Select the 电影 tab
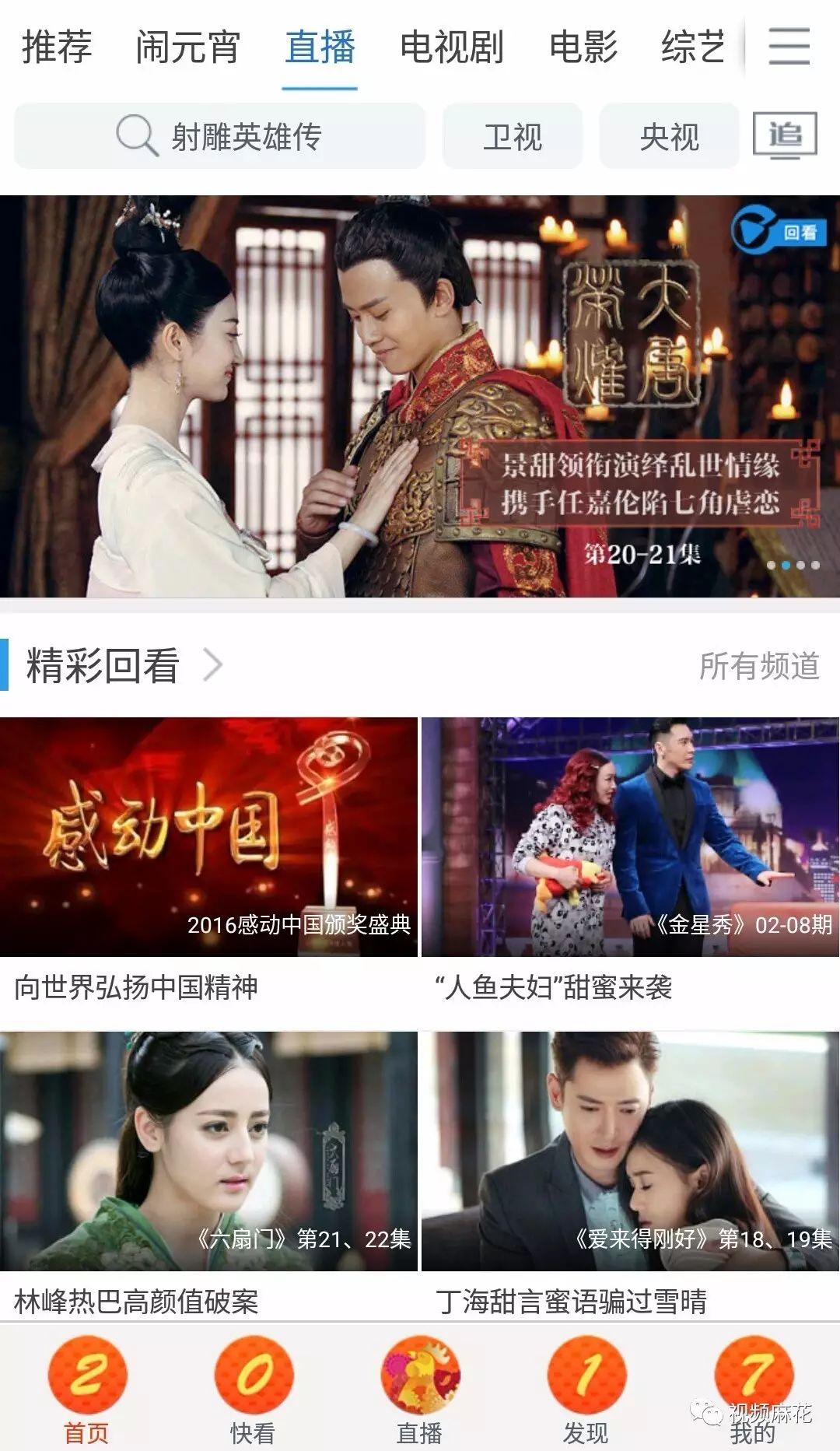Image resolution: width=840 pixels, height=1451 pixels. [583, 47]
